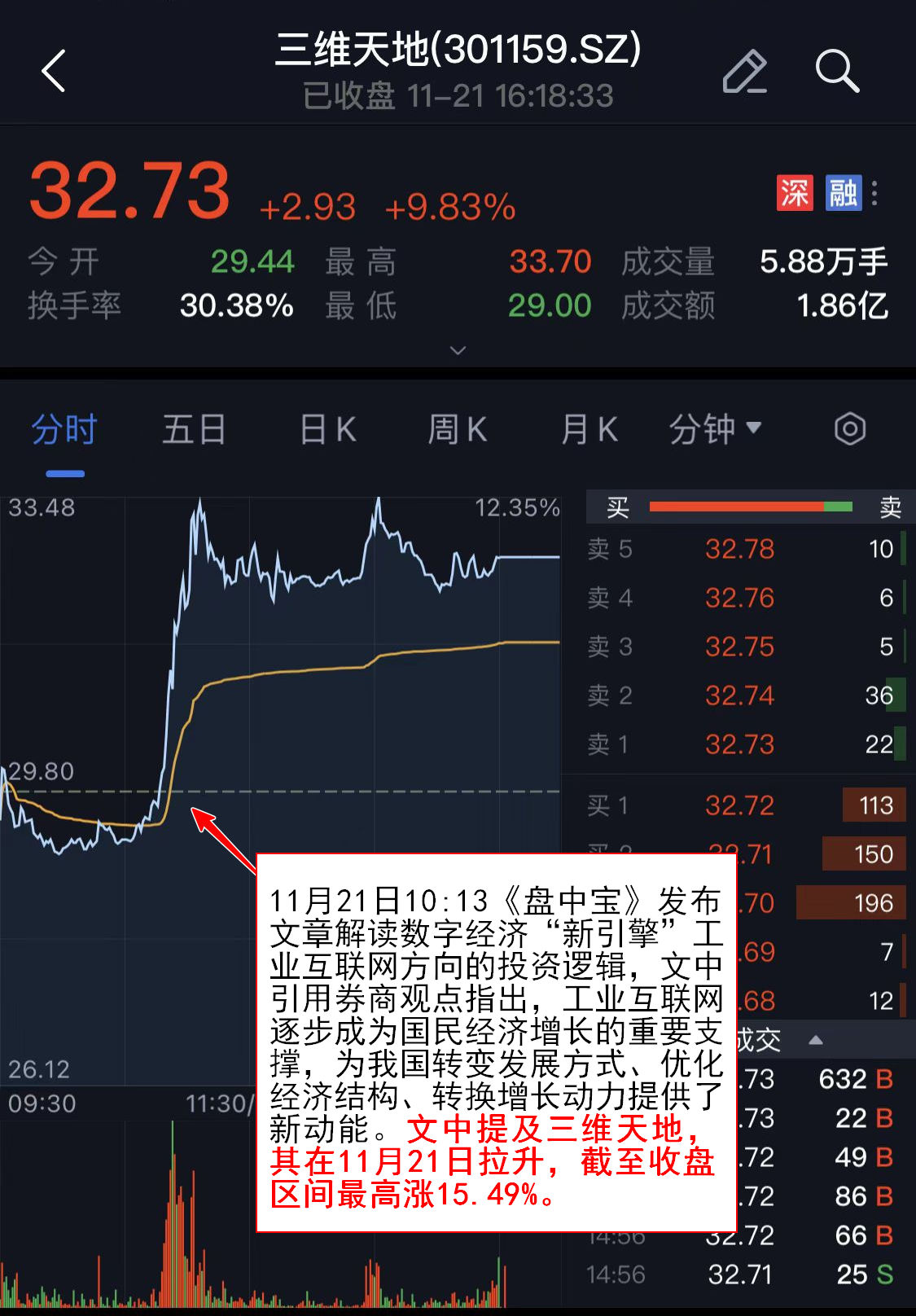Tap the pencil edit icon

click(x=744, y=71)
